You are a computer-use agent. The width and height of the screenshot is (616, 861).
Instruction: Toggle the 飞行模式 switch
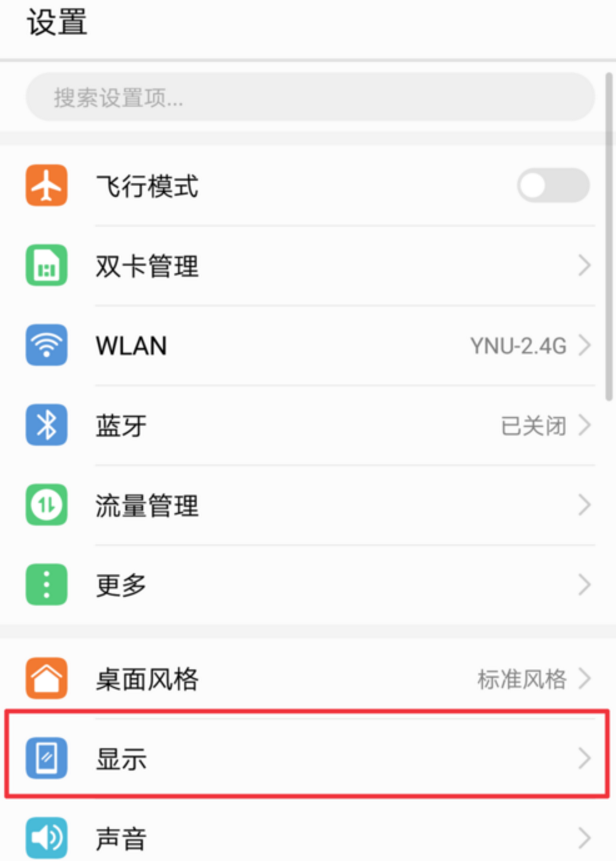point(552,186)
